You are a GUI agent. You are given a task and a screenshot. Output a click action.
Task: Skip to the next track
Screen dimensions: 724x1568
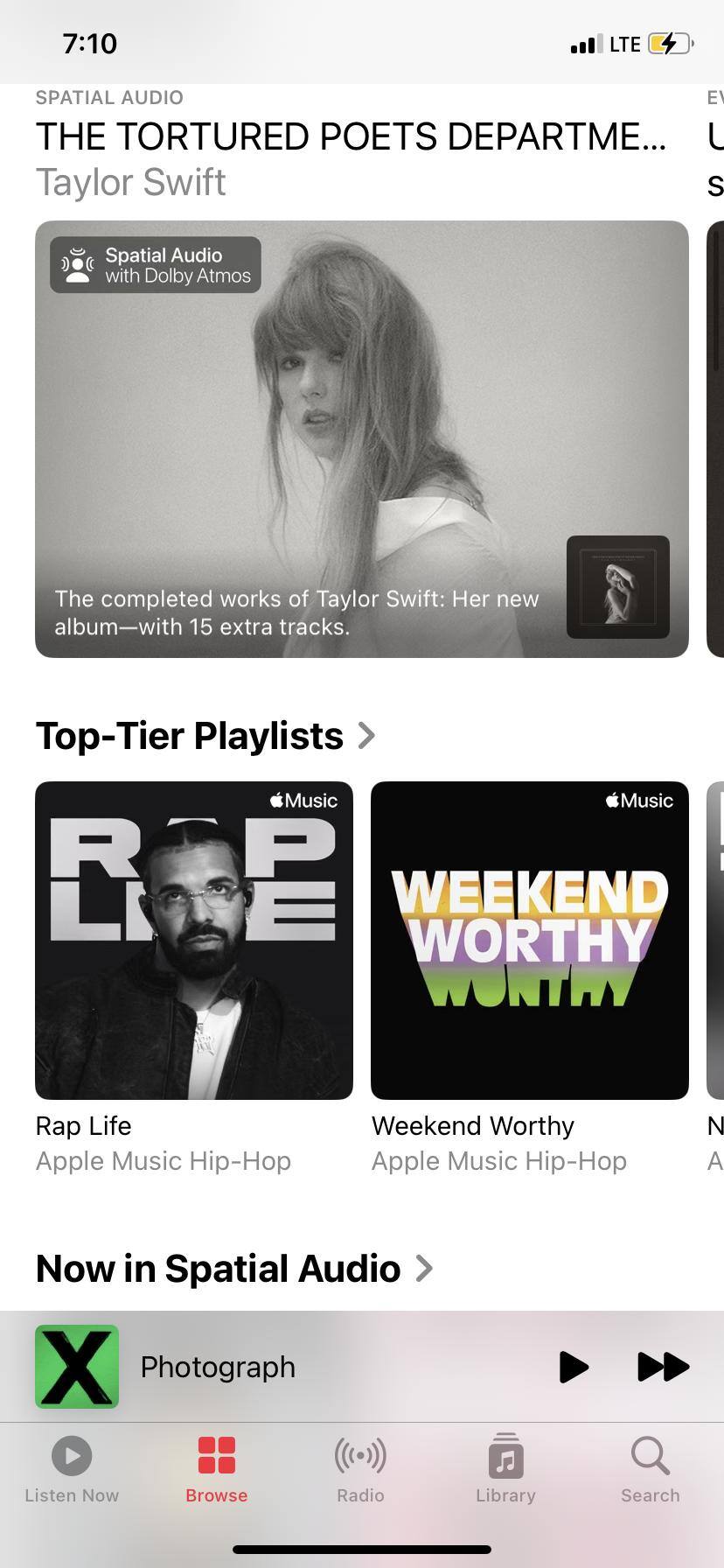pyautogui.click(x=663, y=1367)
